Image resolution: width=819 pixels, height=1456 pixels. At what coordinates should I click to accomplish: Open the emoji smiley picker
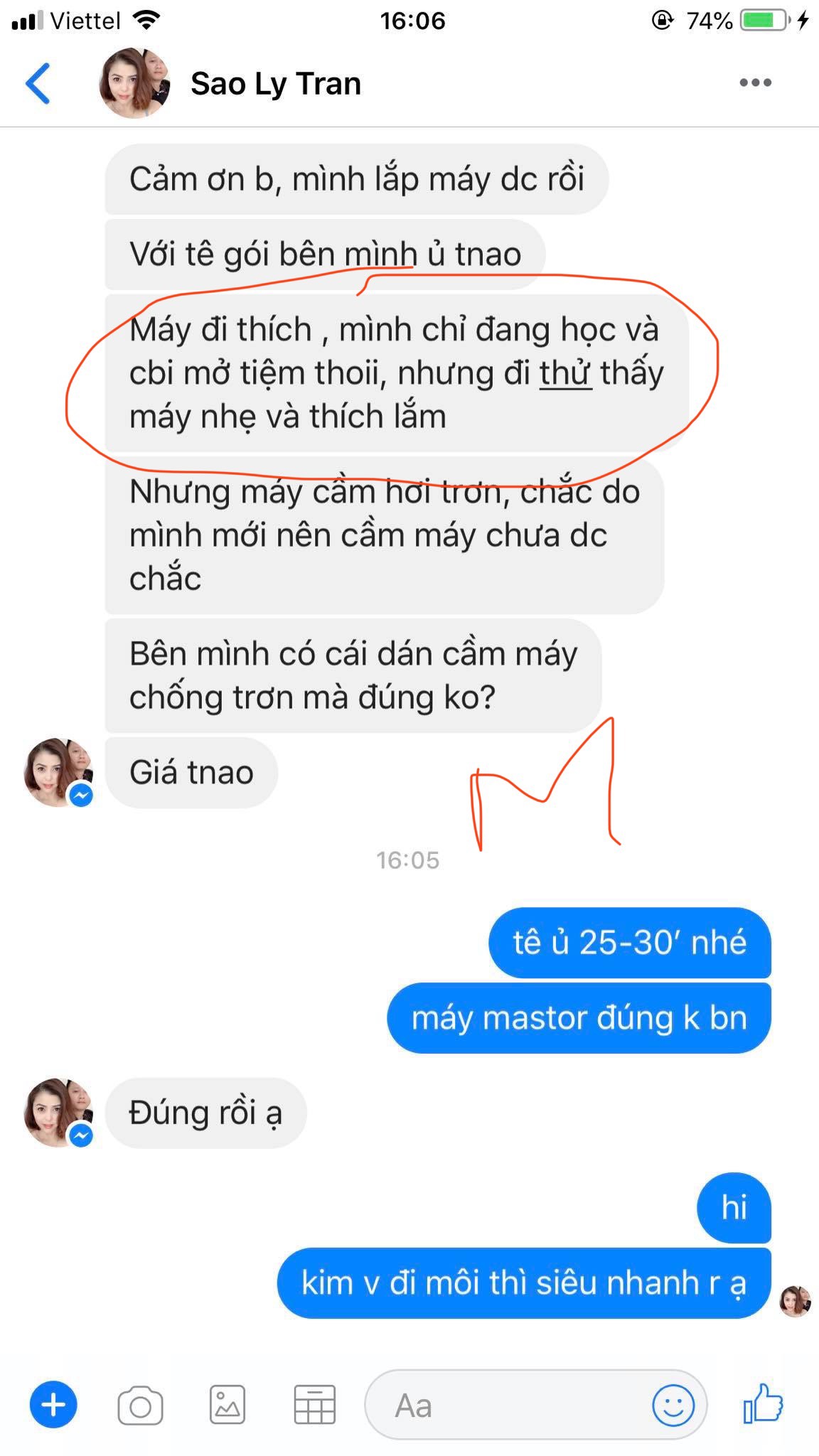(673, 1405)
